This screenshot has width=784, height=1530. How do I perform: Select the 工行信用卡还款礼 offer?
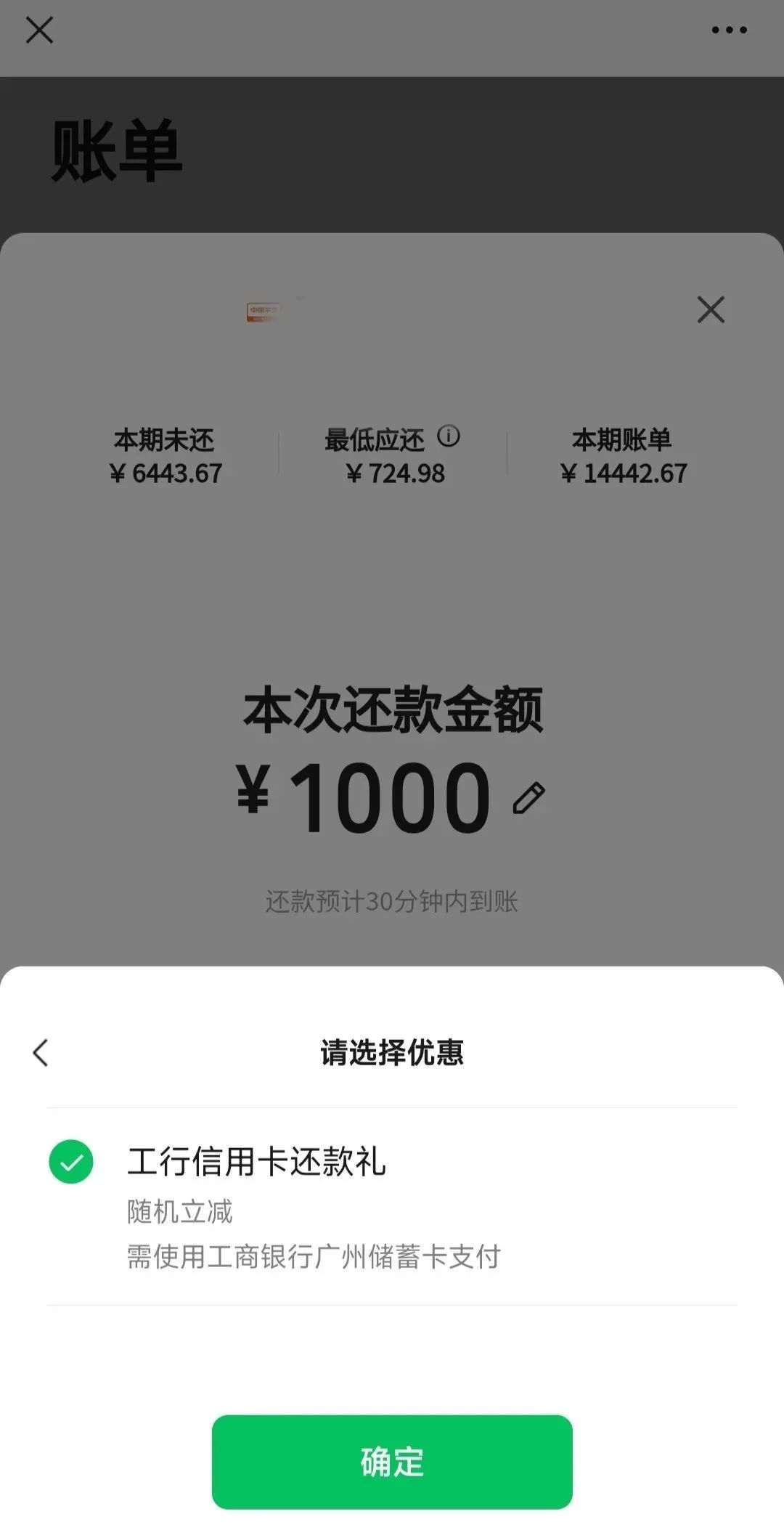pyautogui.click(x=71, y=1162)
